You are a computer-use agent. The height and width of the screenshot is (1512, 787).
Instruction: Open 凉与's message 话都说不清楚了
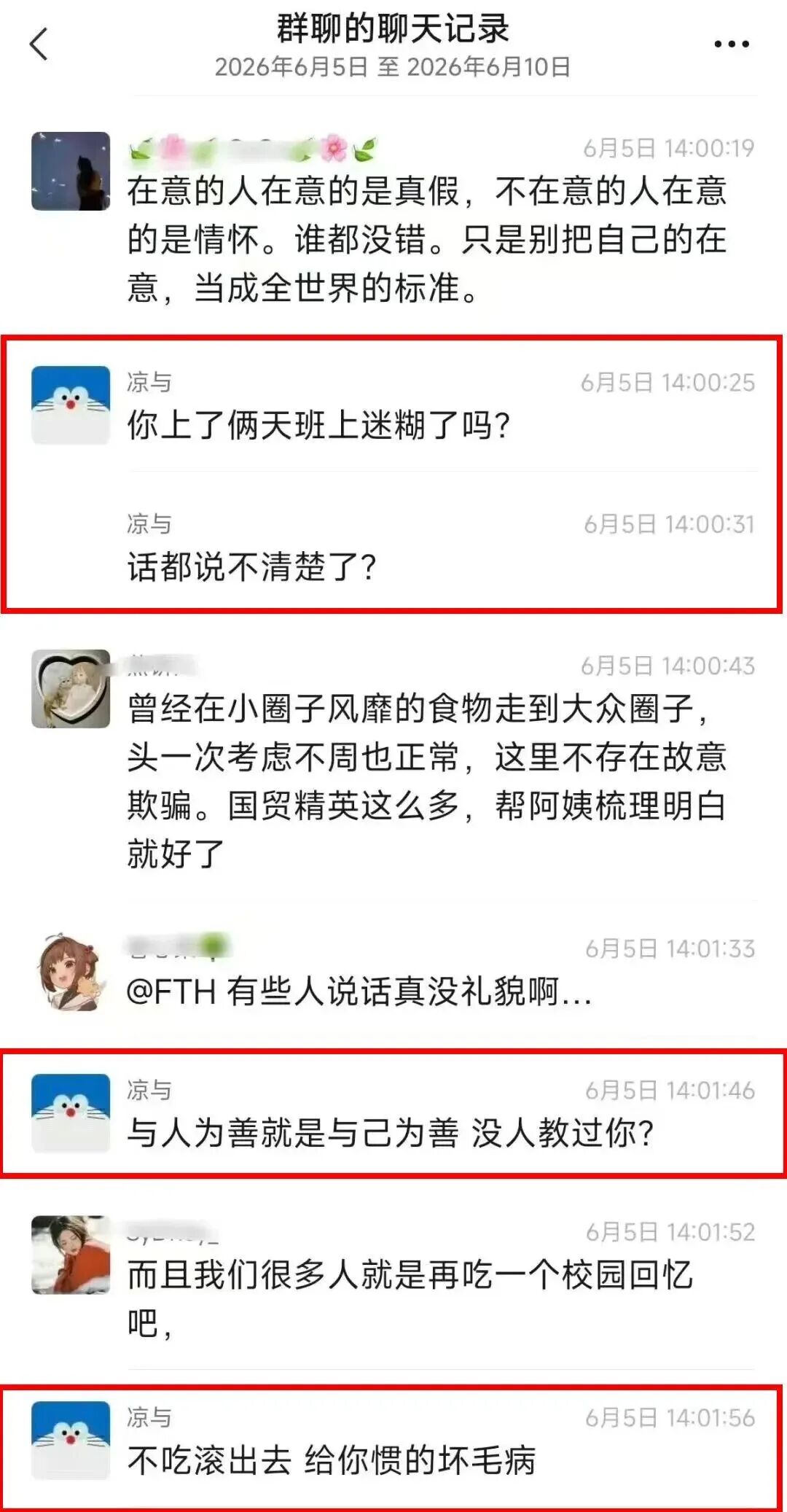click(251, 566)
